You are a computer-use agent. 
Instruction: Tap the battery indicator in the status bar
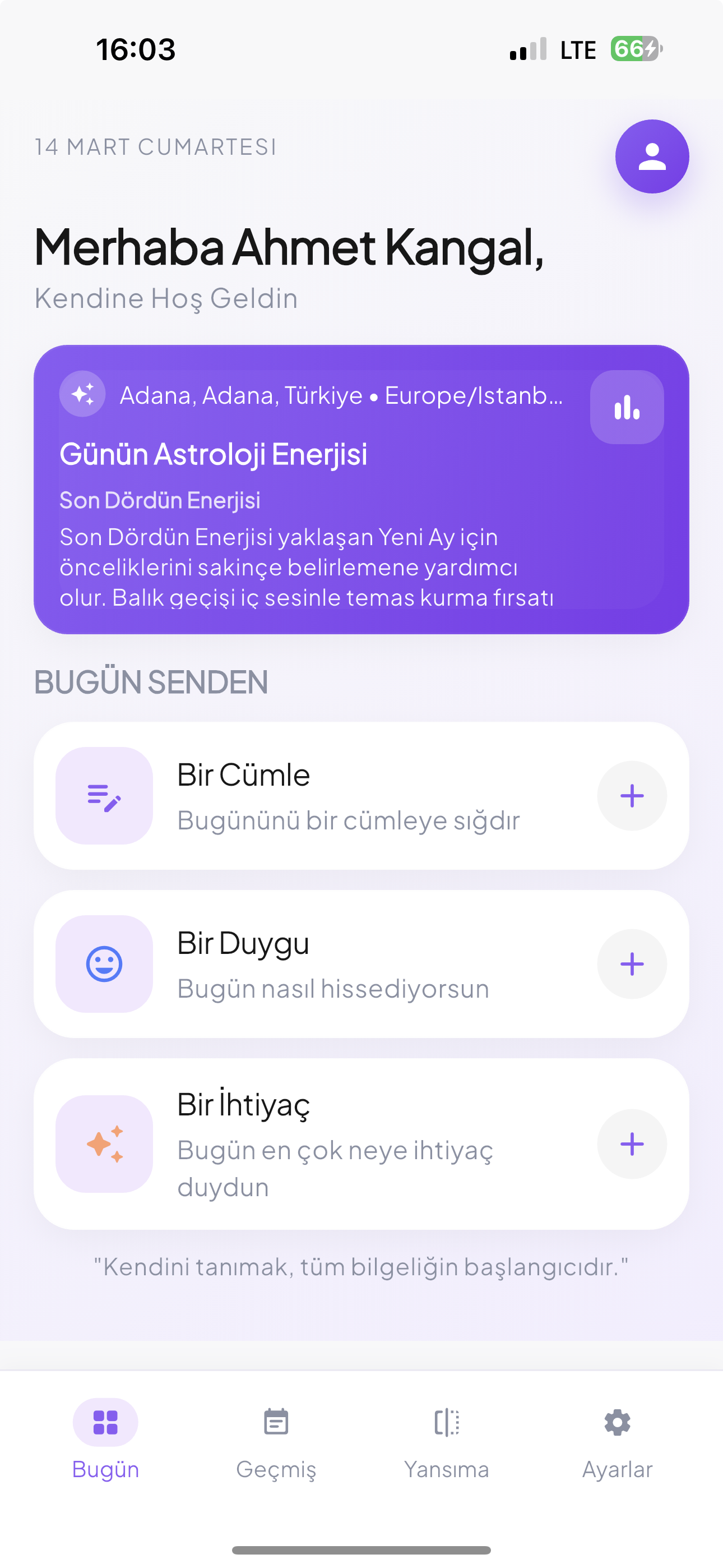[633, 49]
